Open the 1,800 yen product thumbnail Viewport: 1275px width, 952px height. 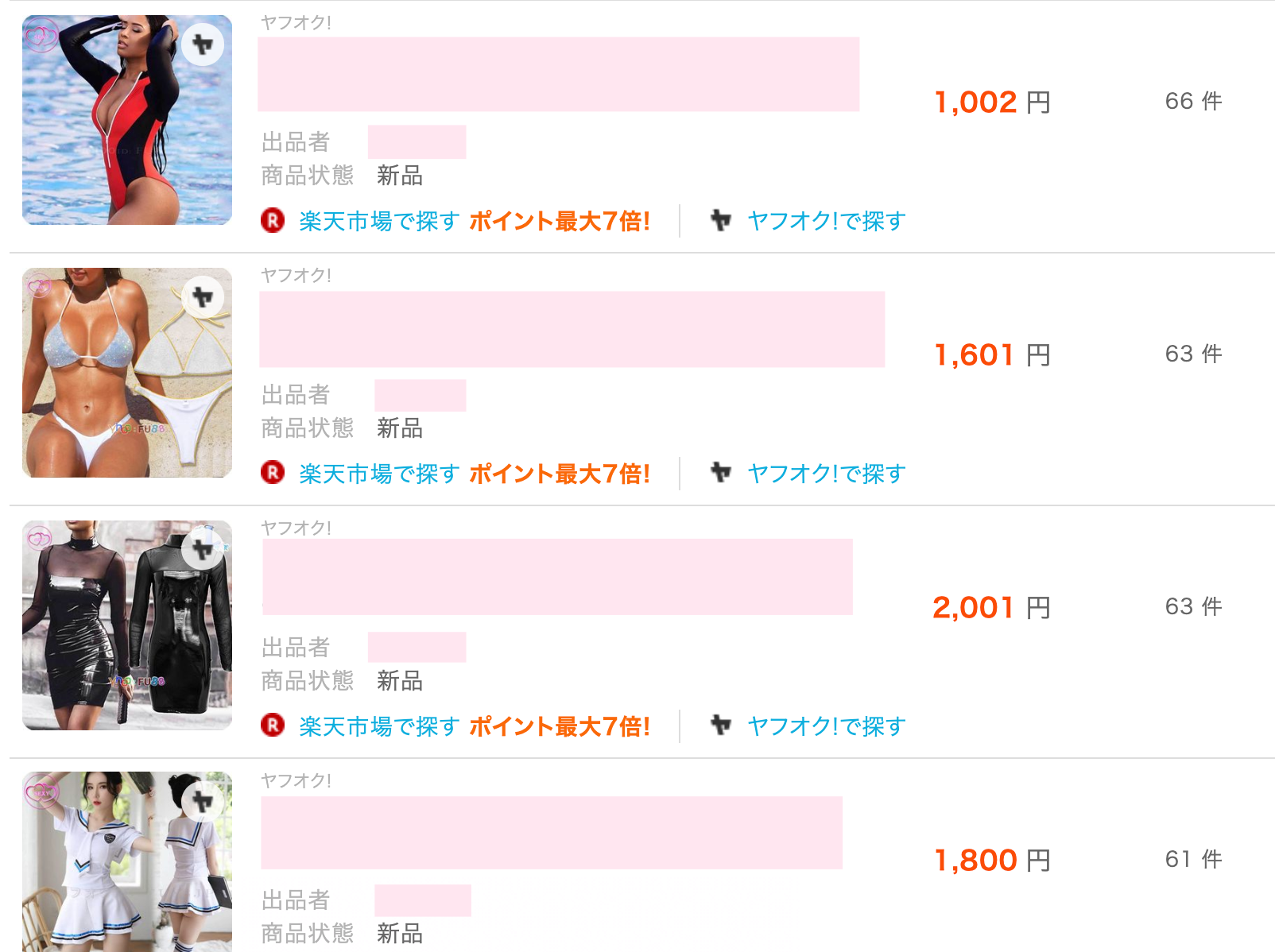127,862
